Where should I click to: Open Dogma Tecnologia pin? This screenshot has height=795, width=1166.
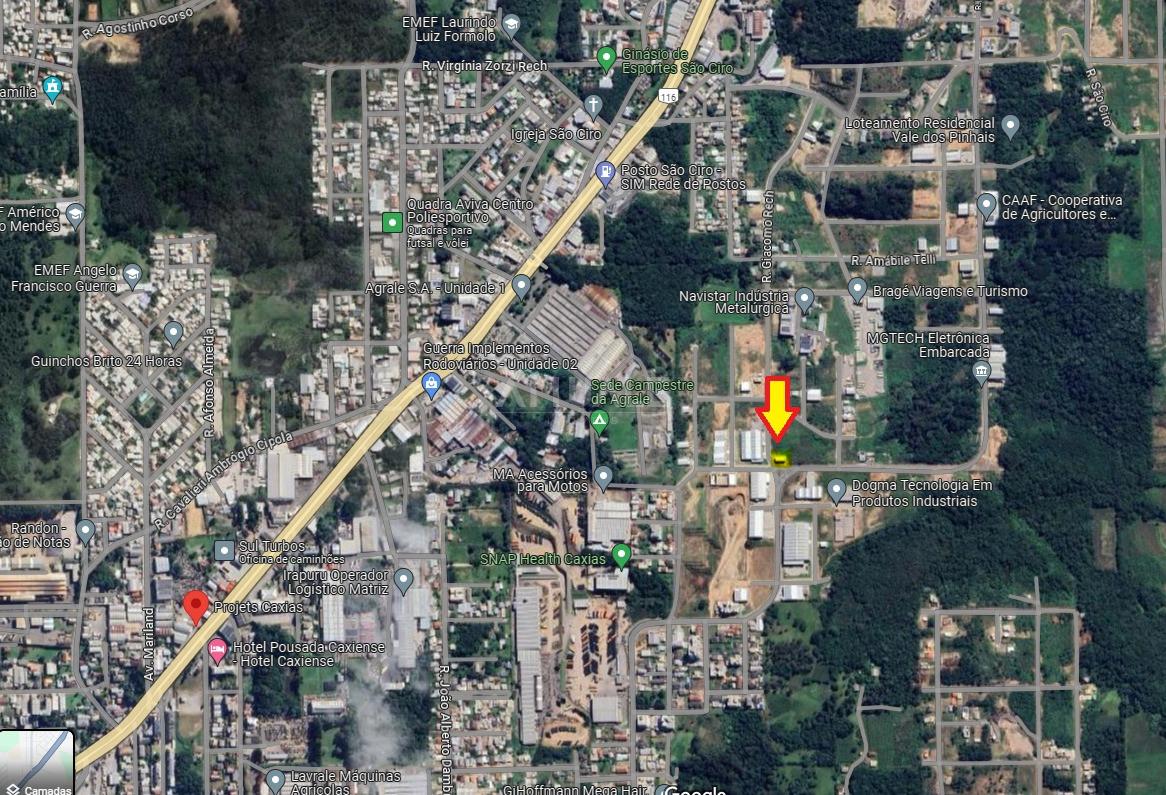coord(837,489)
